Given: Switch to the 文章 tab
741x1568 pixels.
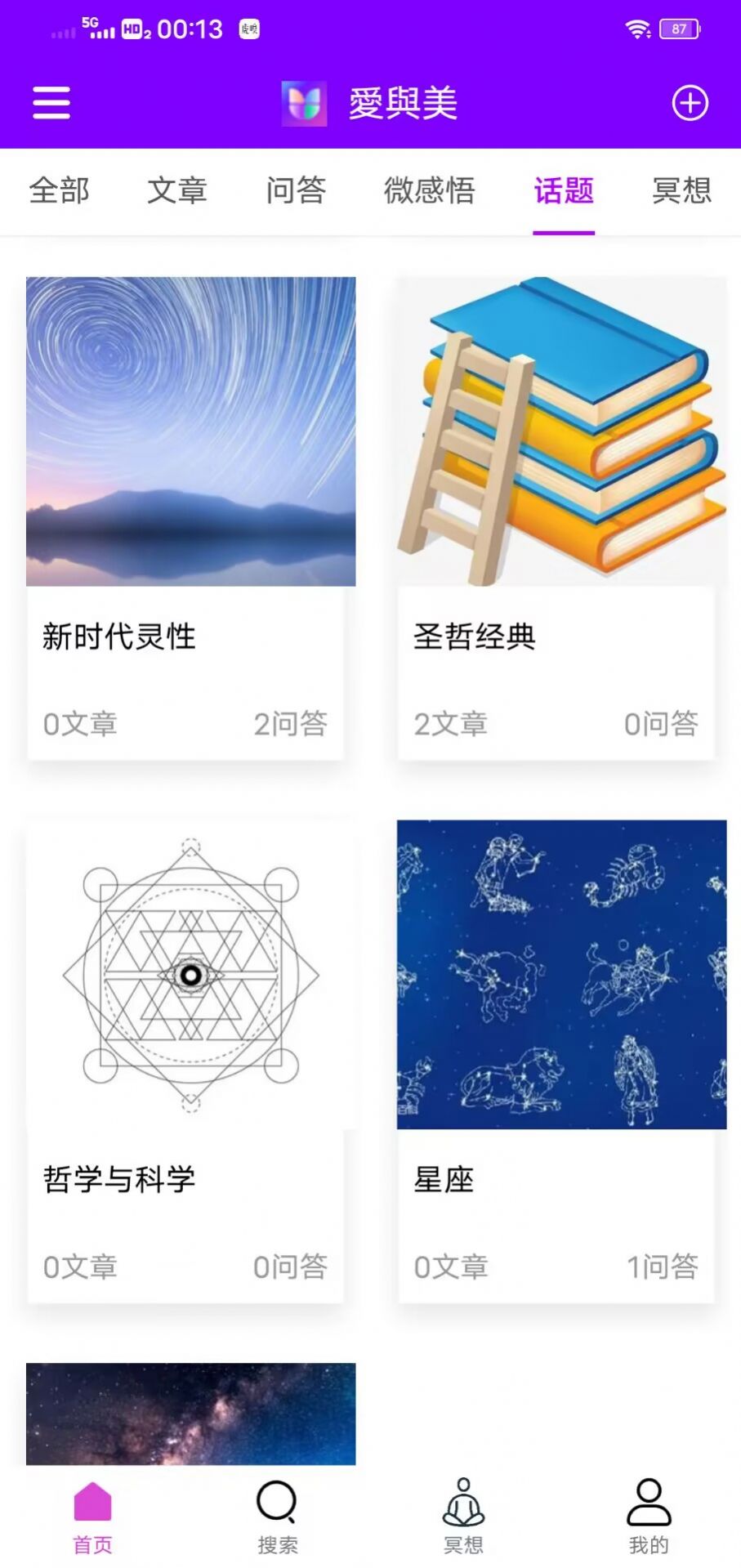Looking at the screenshot, I should [x=177, y=191].
